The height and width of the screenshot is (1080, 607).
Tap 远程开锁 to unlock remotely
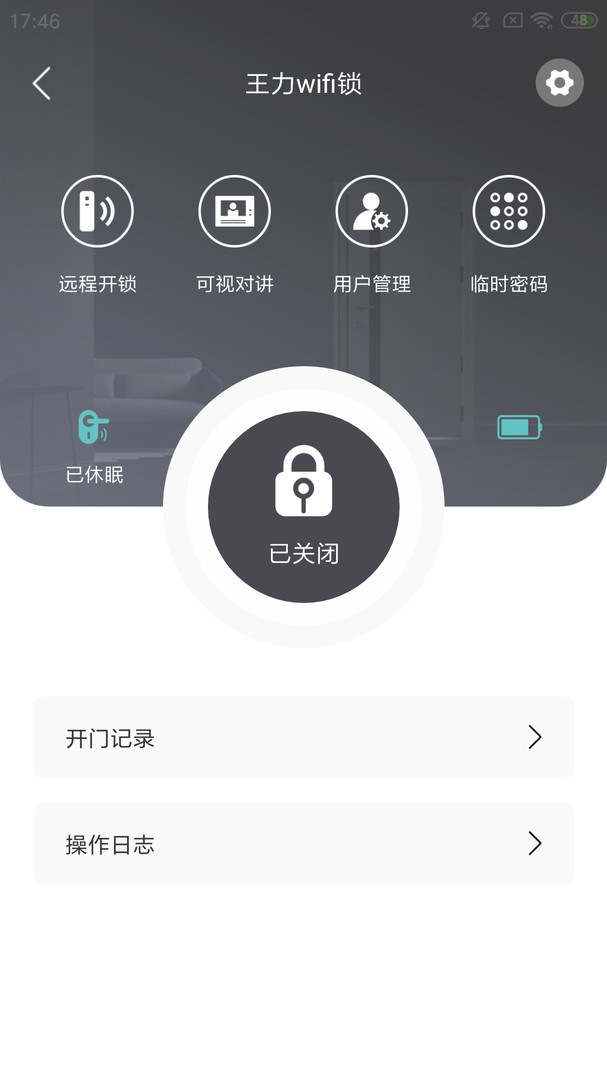(97, 212)
